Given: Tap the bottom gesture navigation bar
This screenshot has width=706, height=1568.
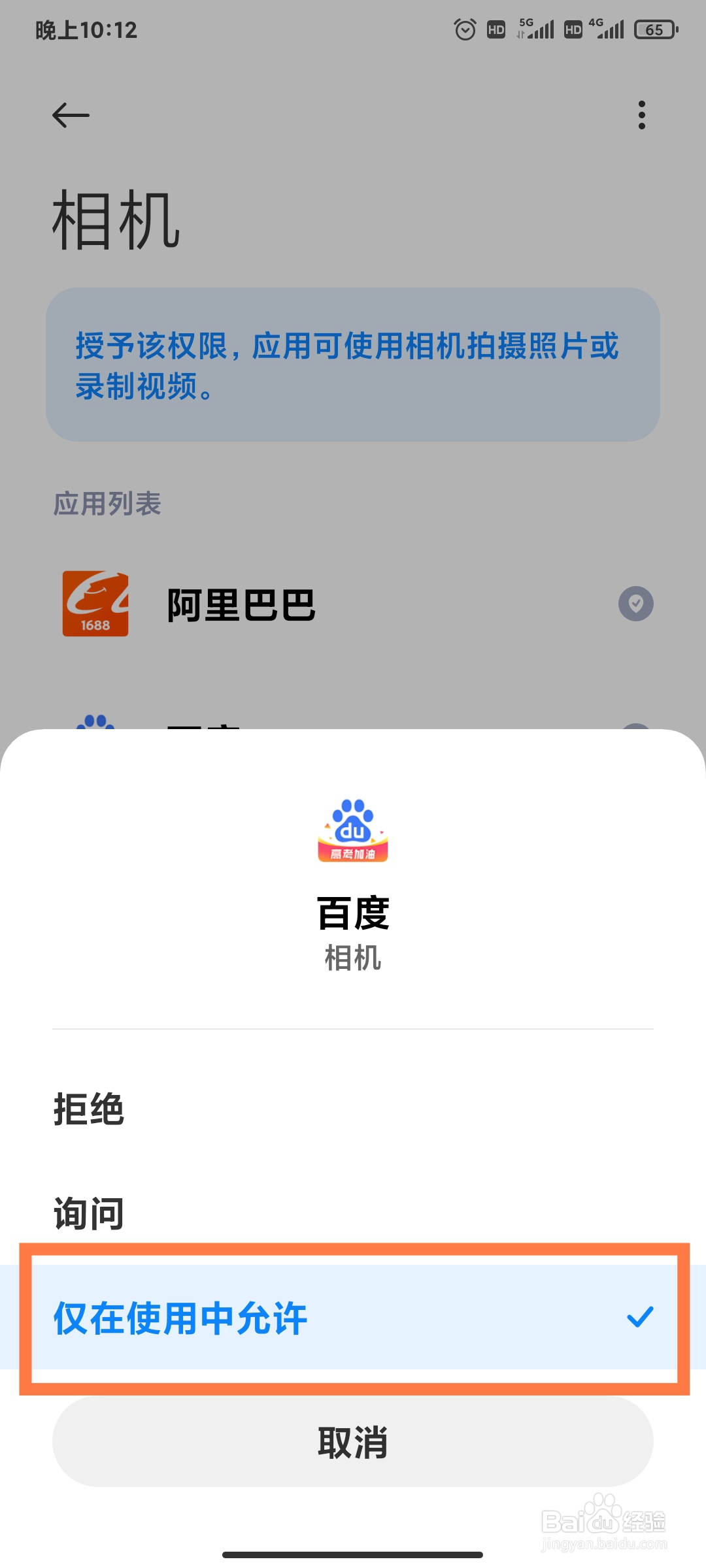Looking at the screenshot, I should (353, 1552).
